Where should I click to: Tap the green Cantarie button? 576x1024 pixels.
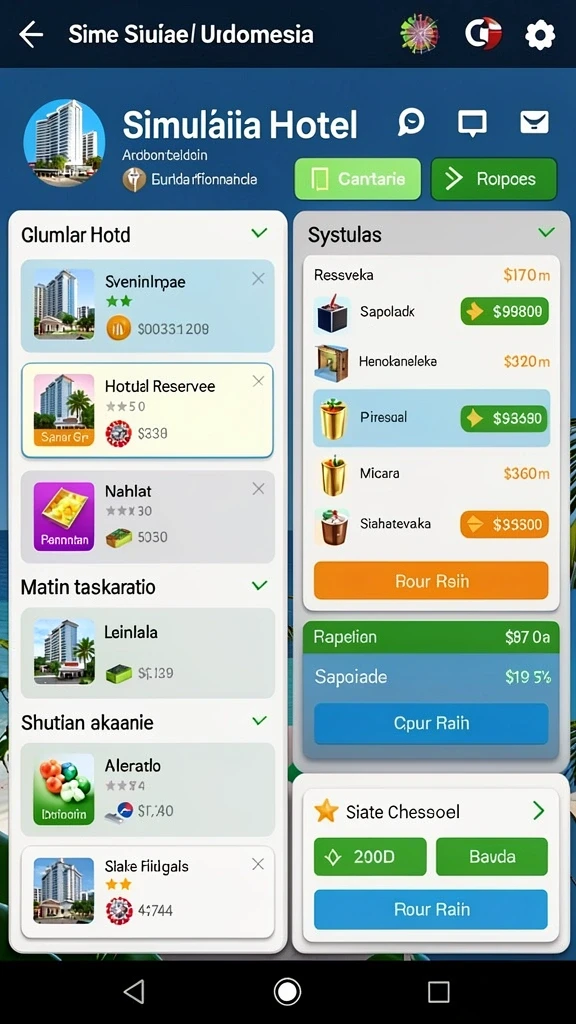[x=357, y=179]
